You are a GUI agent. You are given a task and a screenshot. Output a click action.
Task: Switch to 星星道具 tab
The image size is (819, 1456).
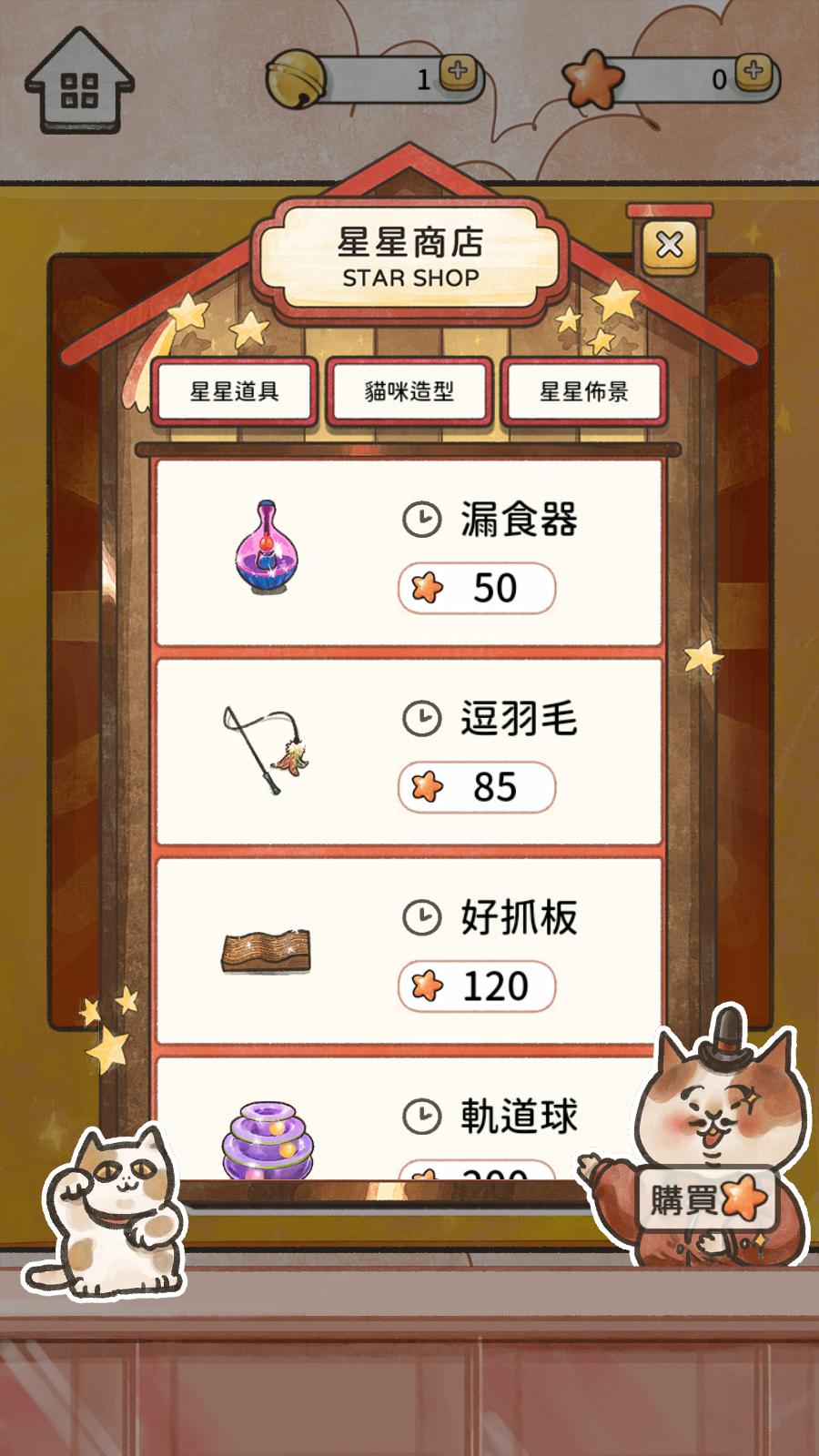pos(235,391)
